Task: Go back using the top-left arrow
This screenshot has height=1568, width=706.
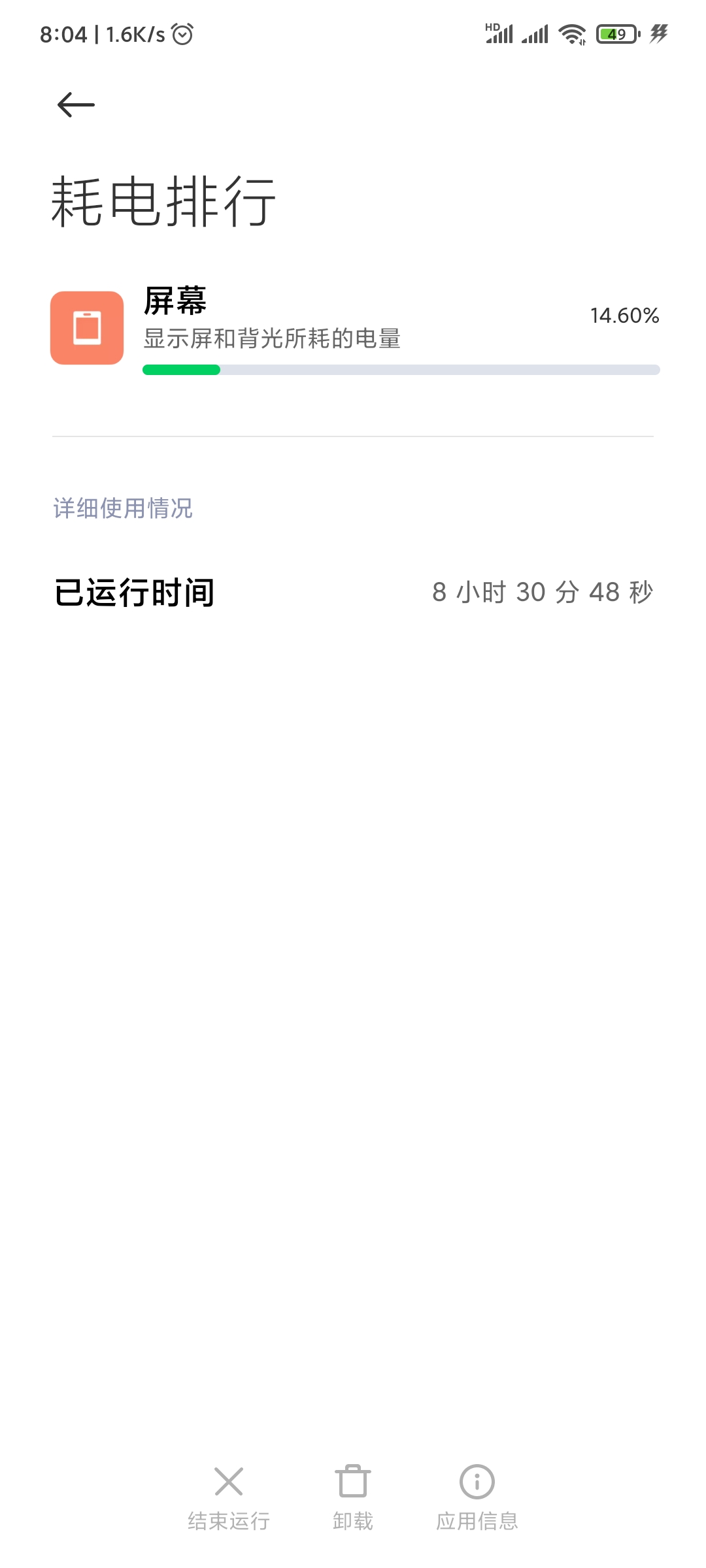Action: (76, 105)
